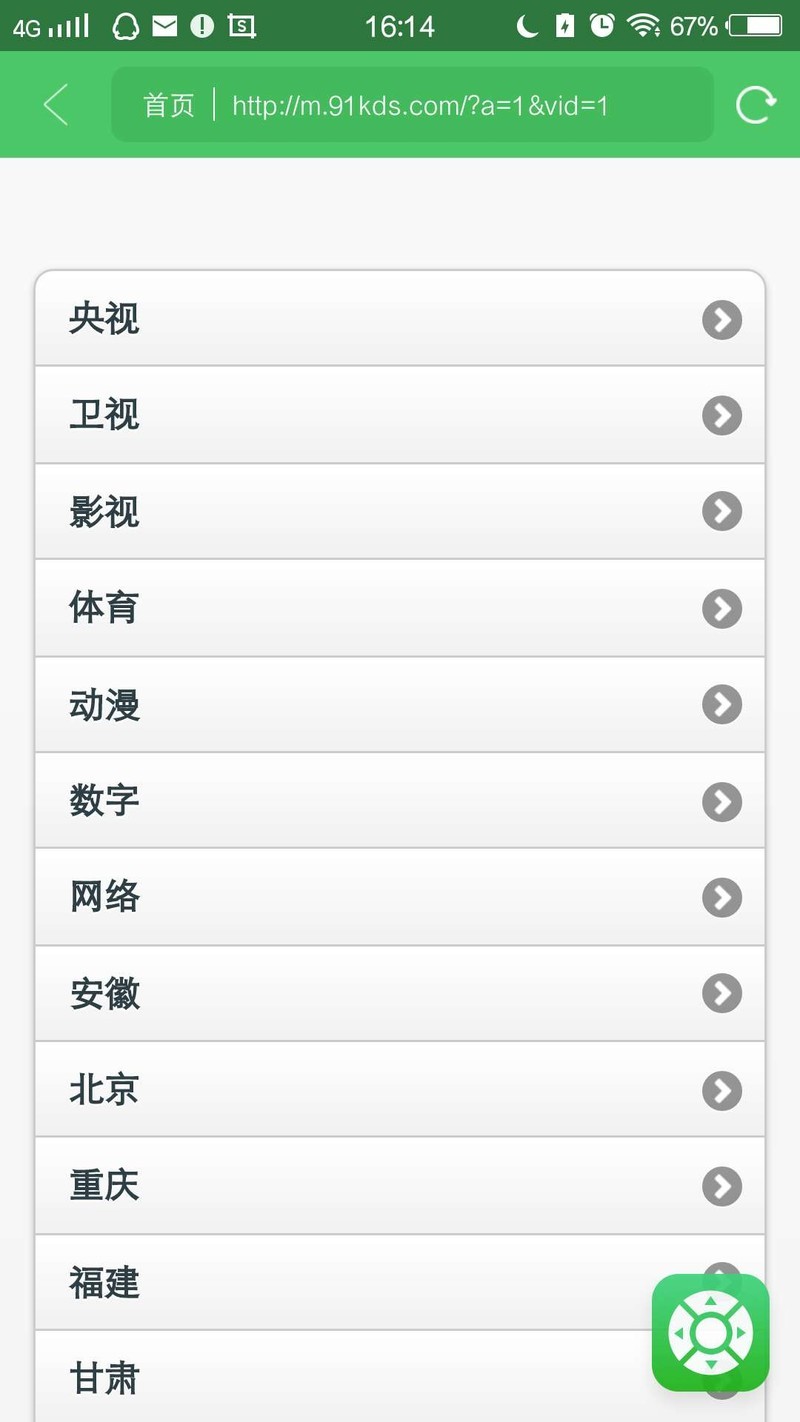Image resolution: width=800 pixels, height=1422 pixels.
Task: Select the 北京 channel category
Action: [x=400, y=1089]
